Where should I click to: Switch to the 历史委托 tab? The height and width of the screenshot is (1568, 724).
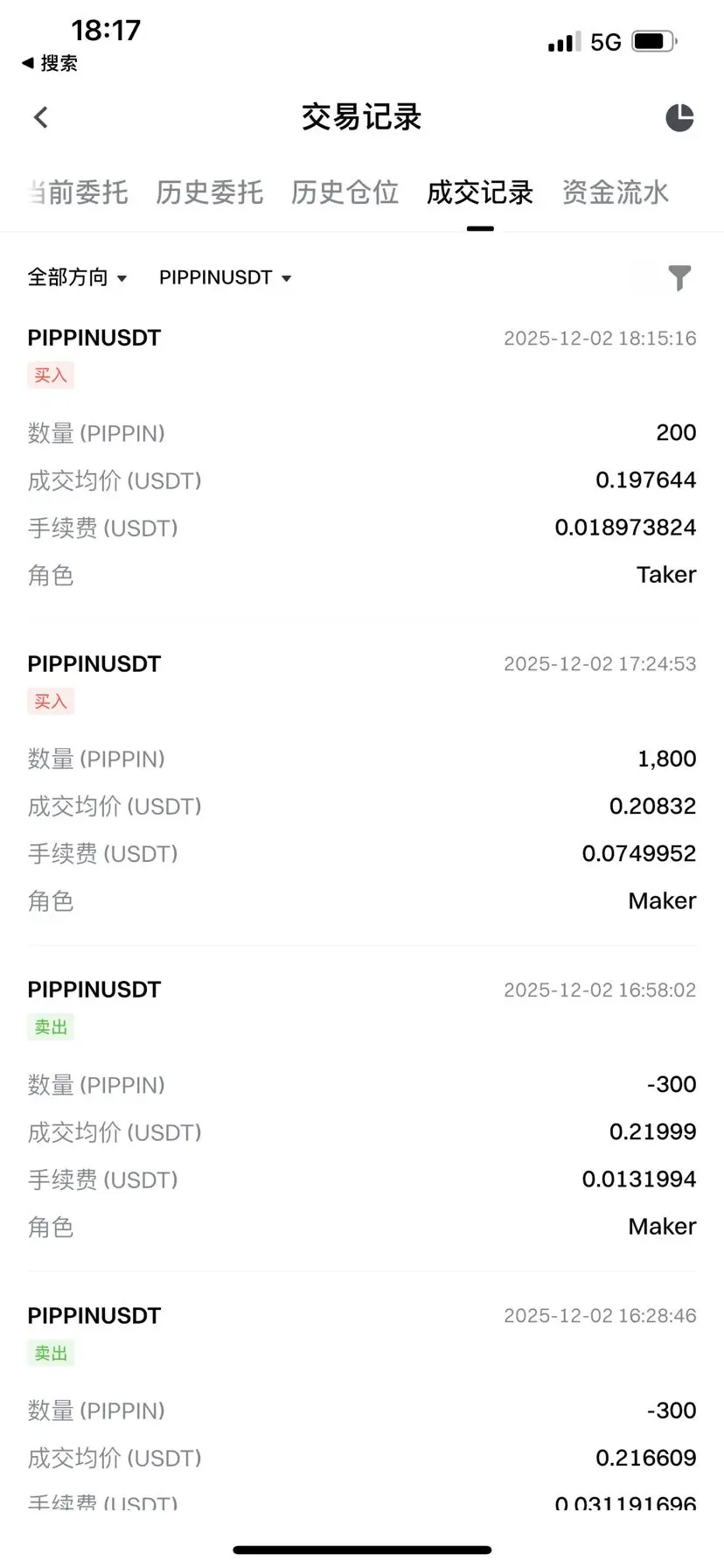coord(210,192)
